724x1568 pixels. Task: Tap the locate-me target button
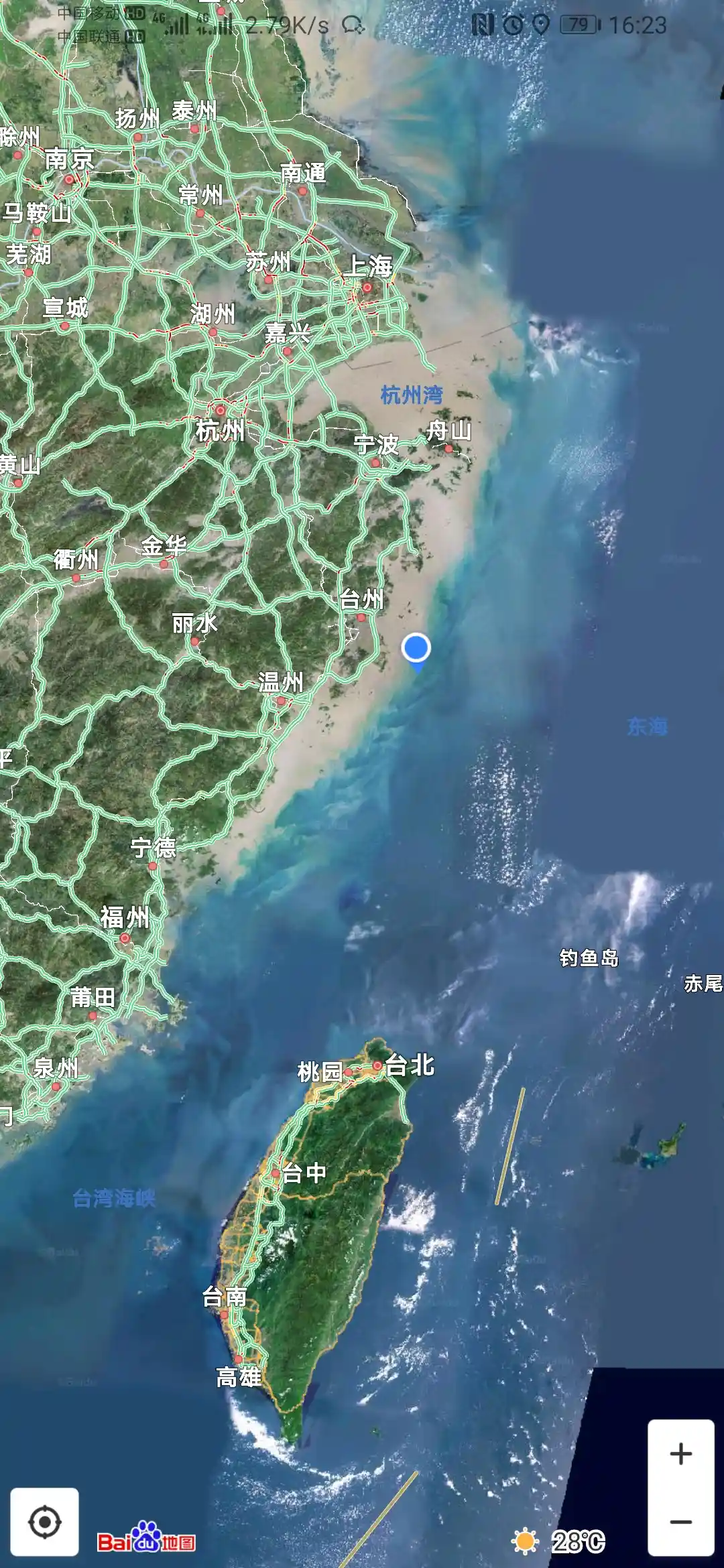(x=44, y=1522)
